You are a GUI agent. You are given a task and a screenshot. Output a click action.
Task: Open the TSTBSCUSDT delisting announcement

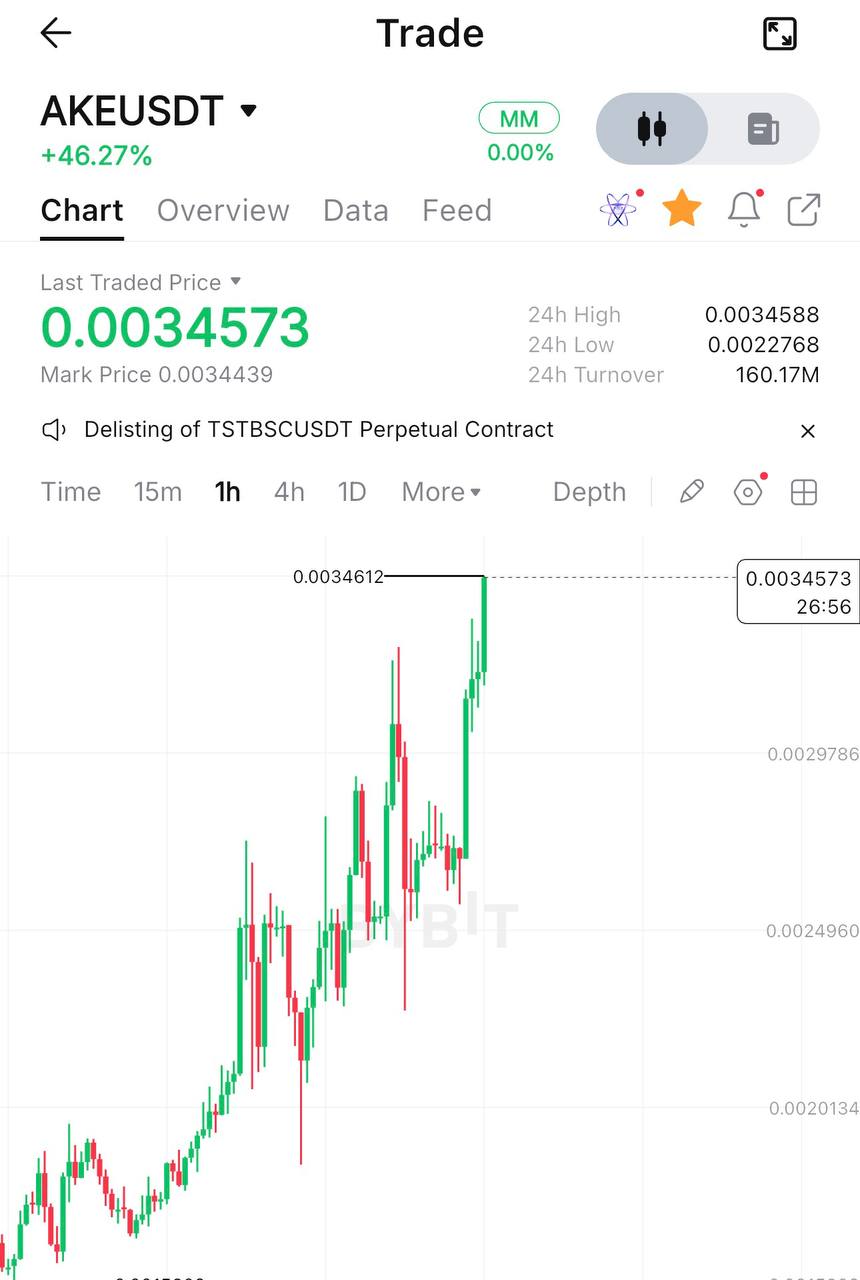pyautogui.click(x=319, y=430)
